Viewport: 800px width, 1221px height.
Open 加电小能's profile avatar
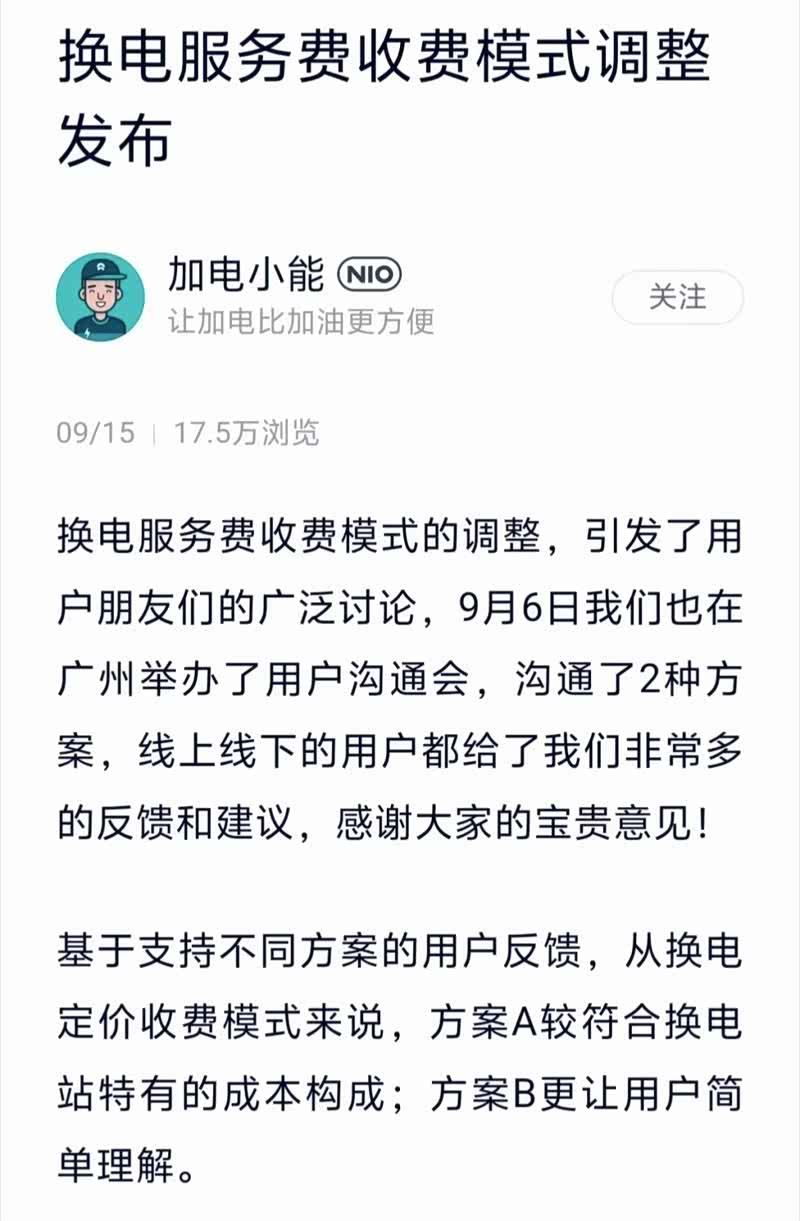(x=100, y=297)
